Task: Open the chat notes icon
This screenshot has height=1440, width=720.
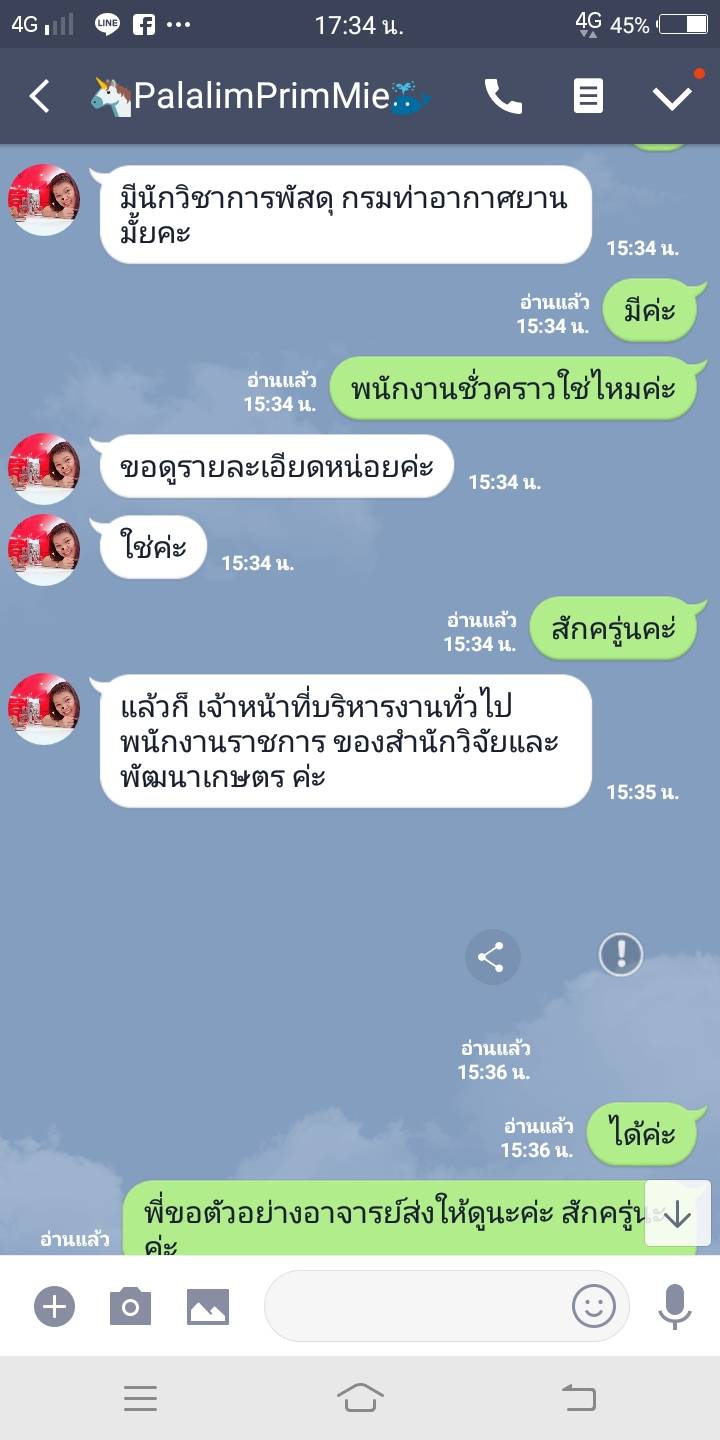Action: (x=588, y=97)
